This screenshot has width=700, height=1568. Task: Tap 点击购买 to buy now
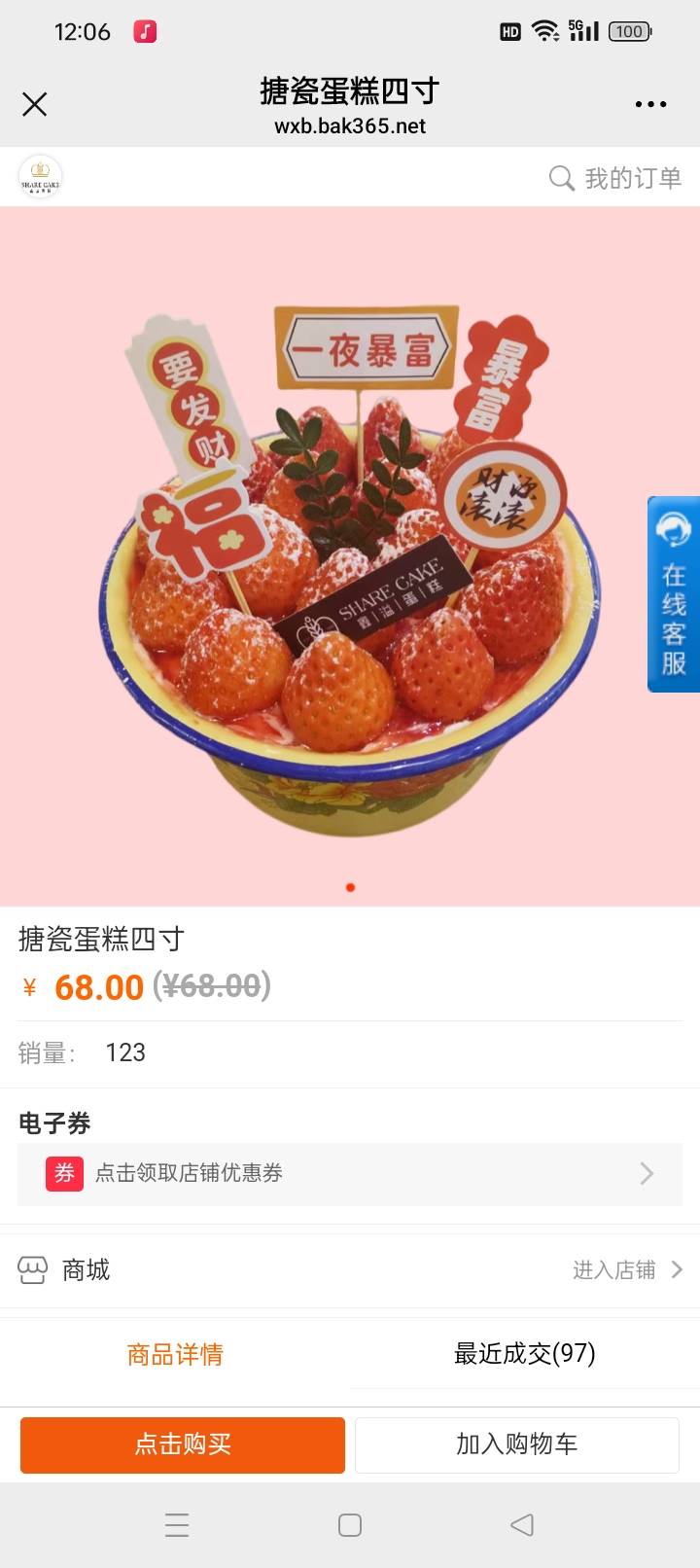183,1444
